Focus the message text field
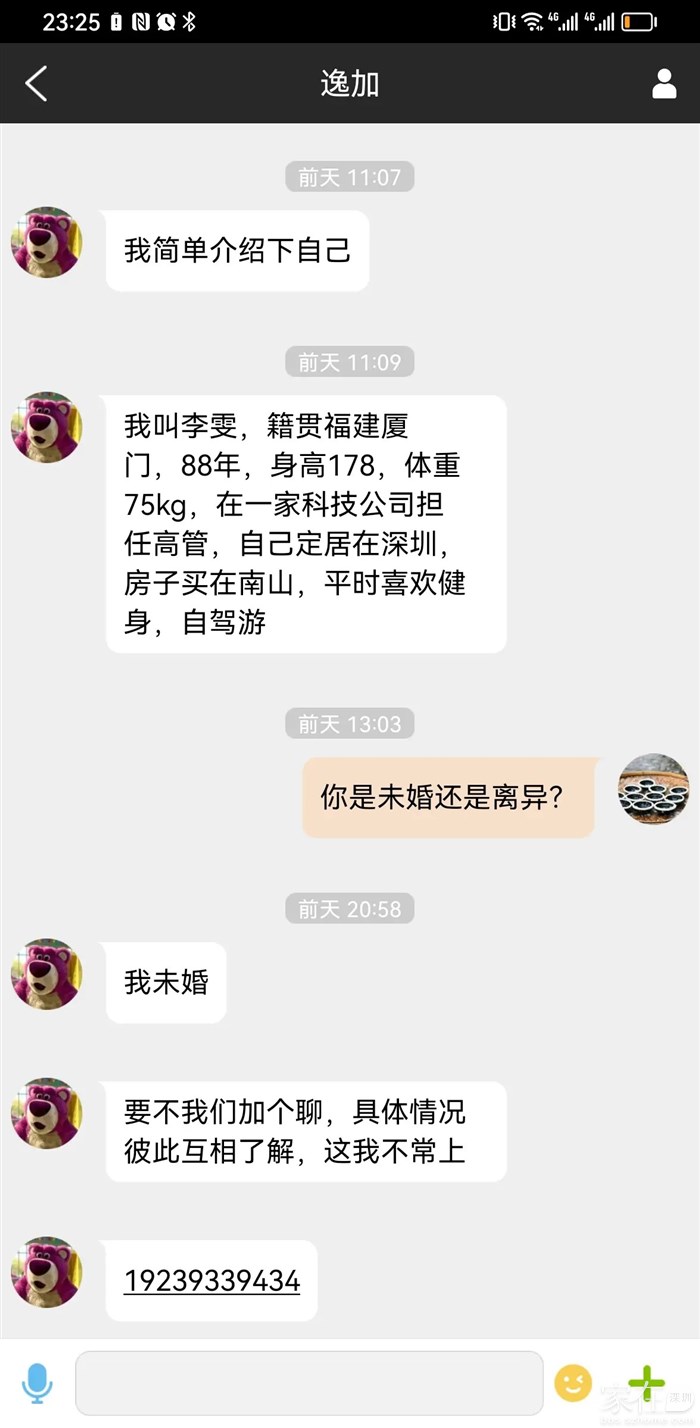 tap(310, 1383)
